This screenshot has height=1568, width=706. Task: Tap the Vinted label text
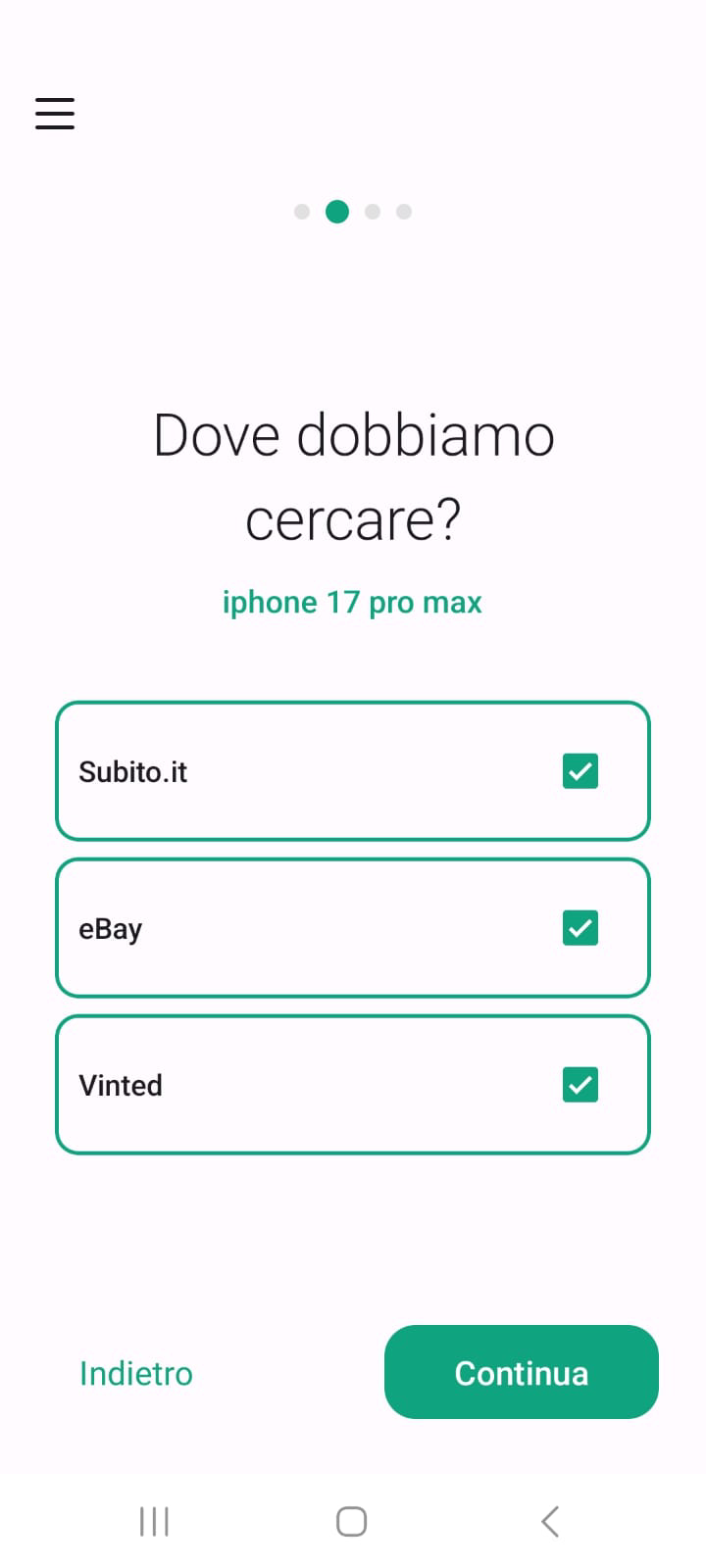pyautogui.click(x=120, y=1085)
